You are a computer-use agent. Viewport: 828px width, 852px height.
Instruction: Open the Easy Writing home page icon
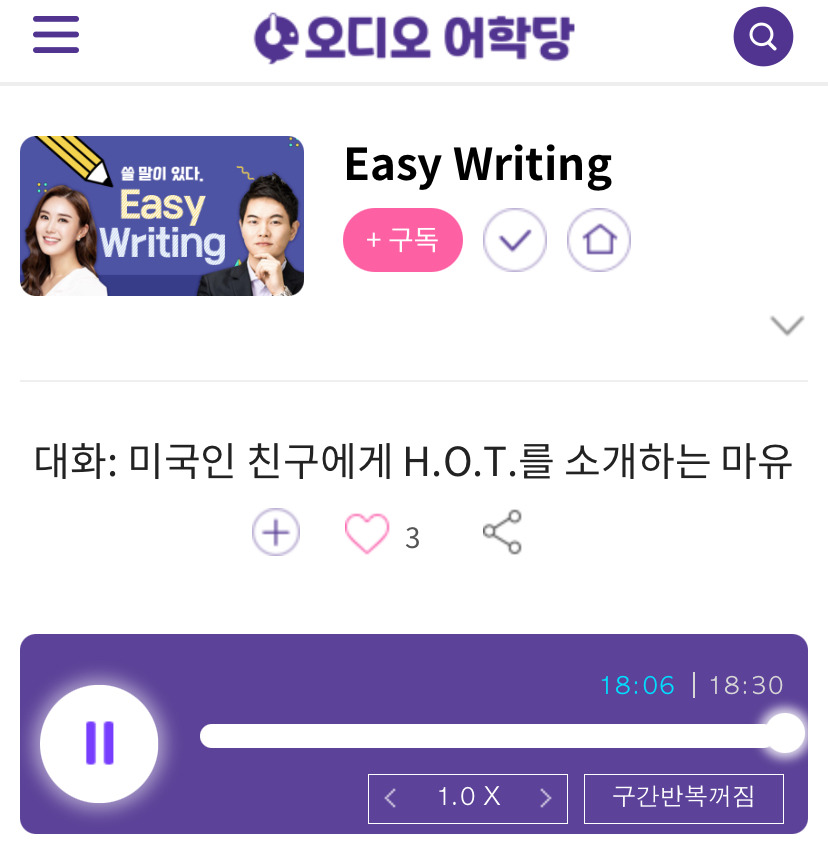click(x=599, y=240)
